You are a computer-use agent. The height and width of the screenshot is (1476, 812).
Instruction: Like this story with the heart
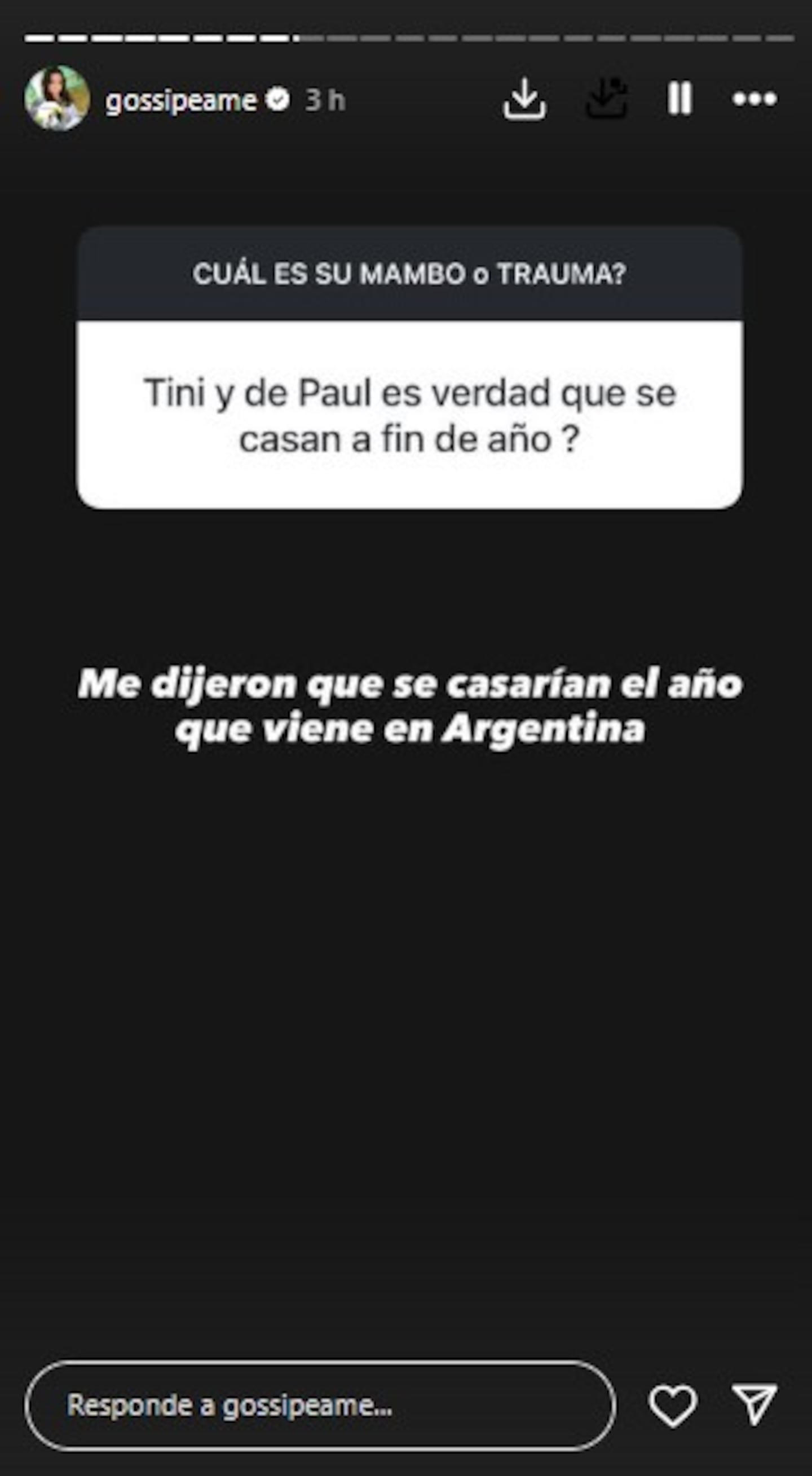pyautogui.click(x=672, y=1405)
